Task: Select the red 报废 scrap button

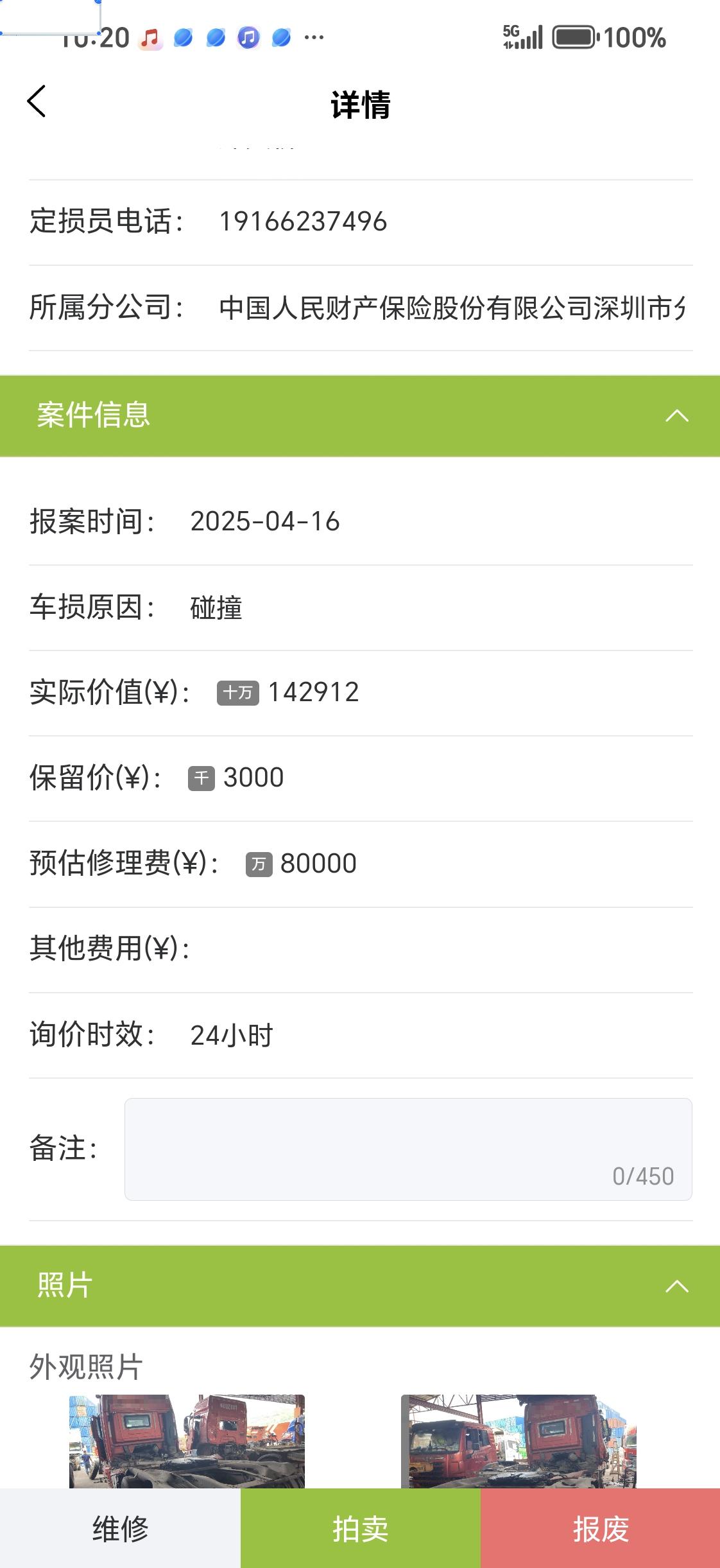Action: [601, 1528]
